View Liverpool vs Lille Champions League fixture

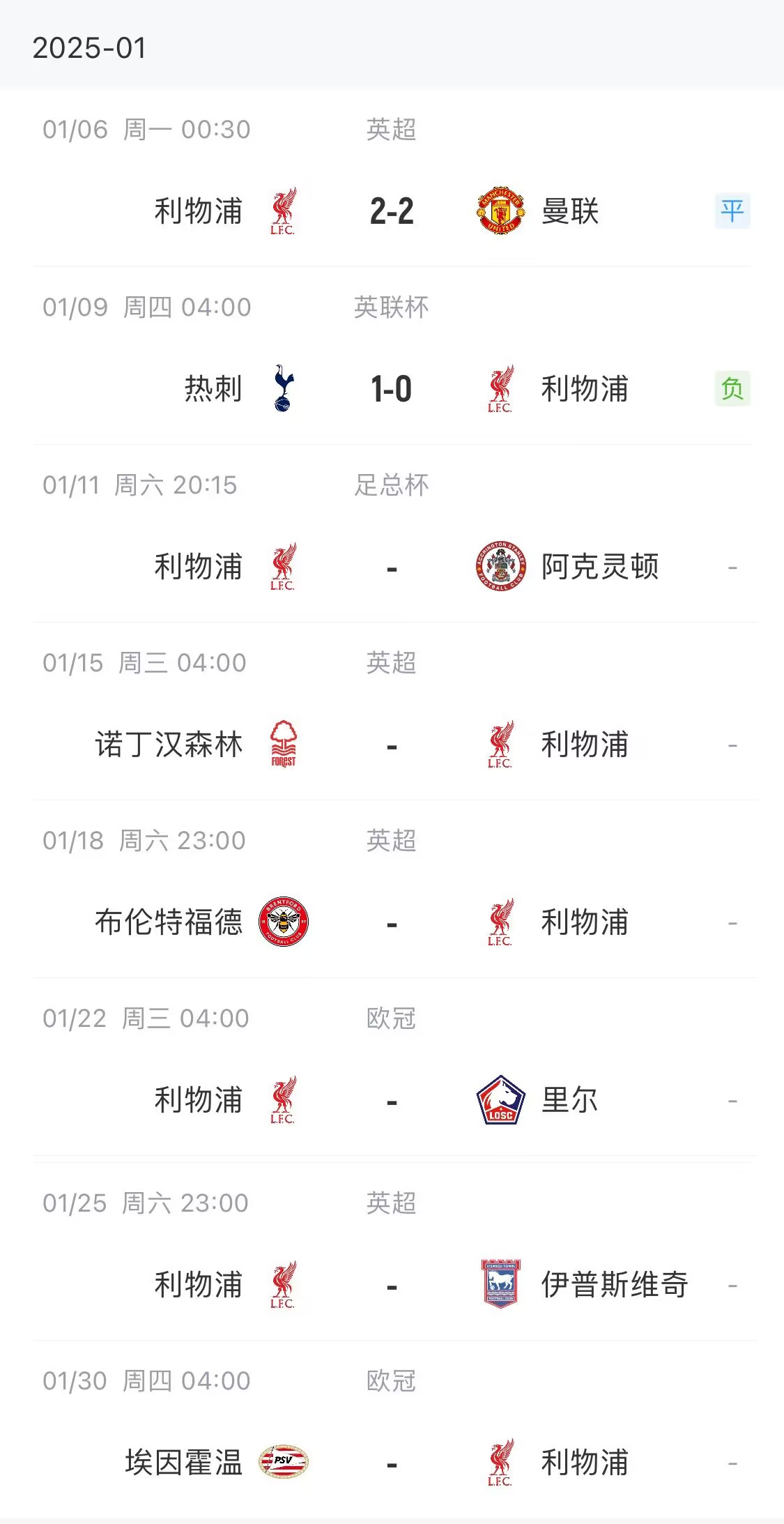click(x=392, y=1100)
